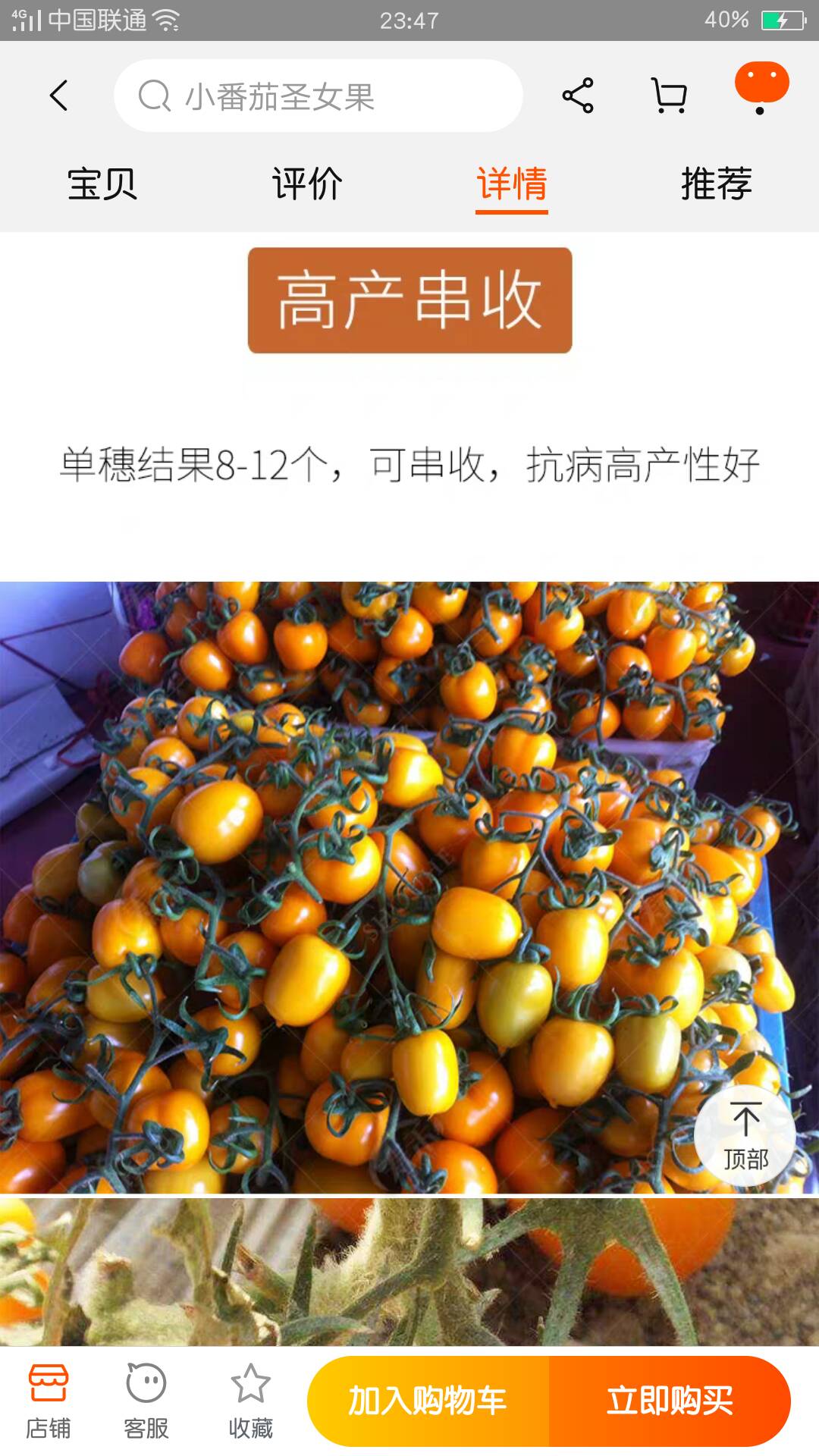Image resolution: width=819 pixels, height=1456 pixels.
Task: Tap 加入购物车 to add to cart
Action: (x=428, y=1401)
